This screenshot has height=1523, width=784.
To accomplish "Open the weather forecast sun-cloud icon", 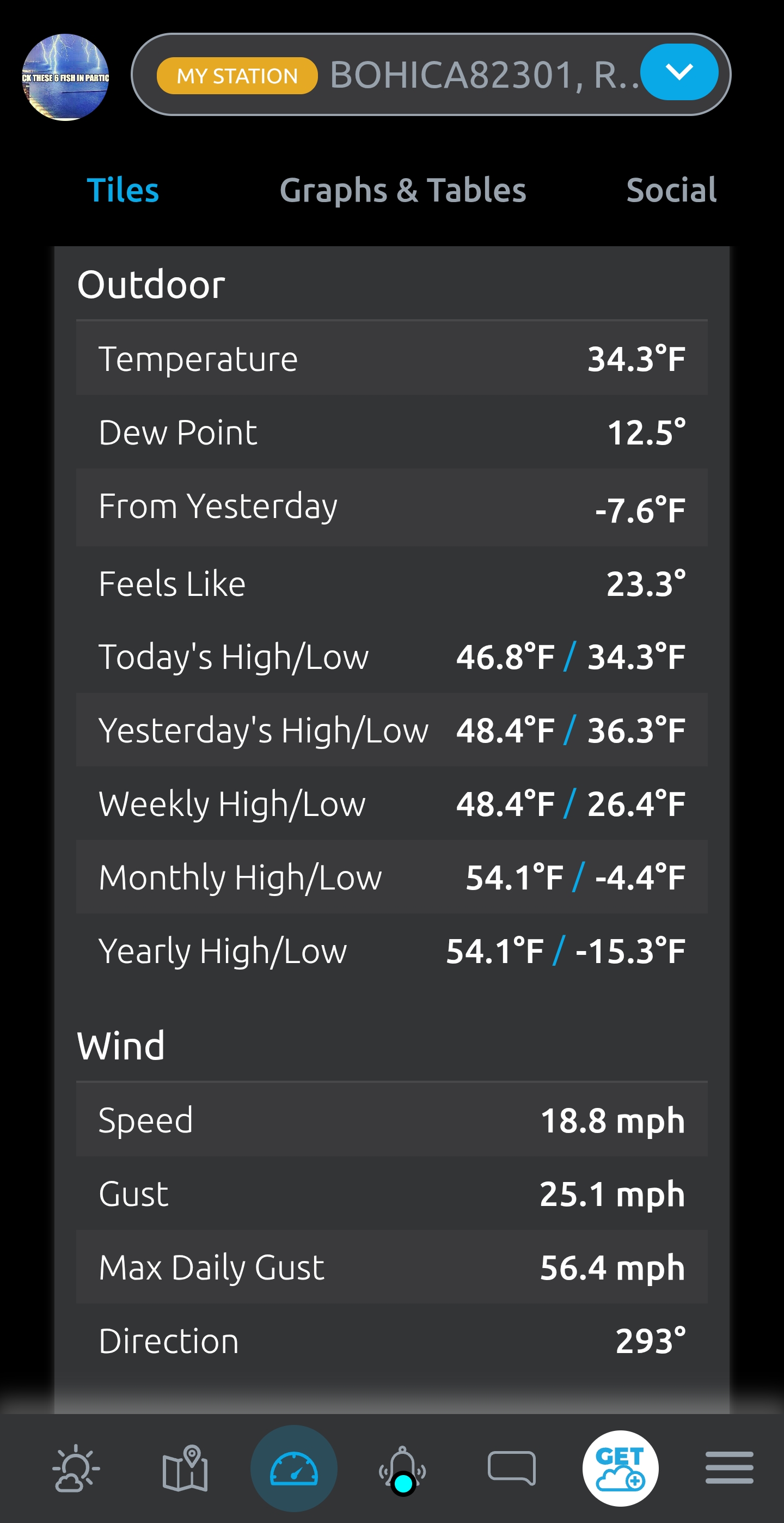I will pos(76,1469).
